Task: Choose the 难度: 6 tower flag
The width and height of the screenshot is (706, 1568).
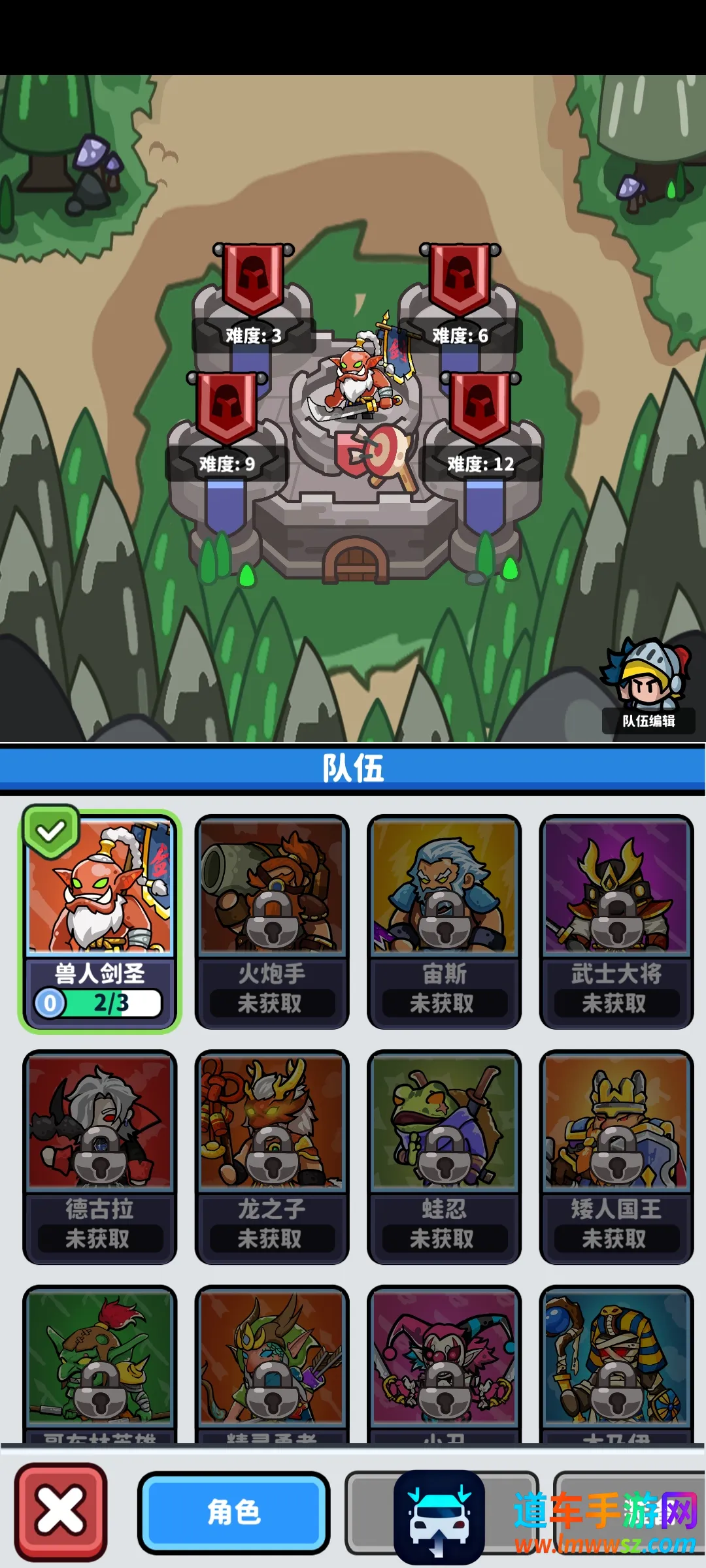Action: 460,281
